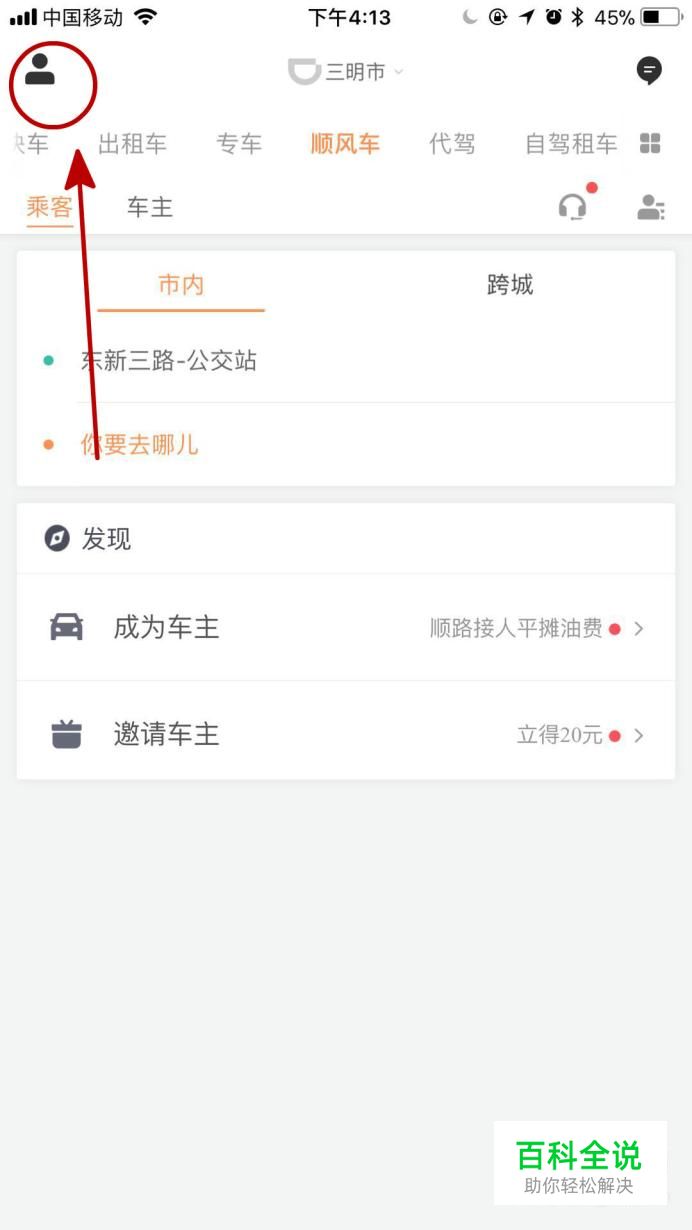Contact customer service via headset icon
The width and height of the screenshot is (692, 1230).
pyautogui.click(x=573, y=207)
